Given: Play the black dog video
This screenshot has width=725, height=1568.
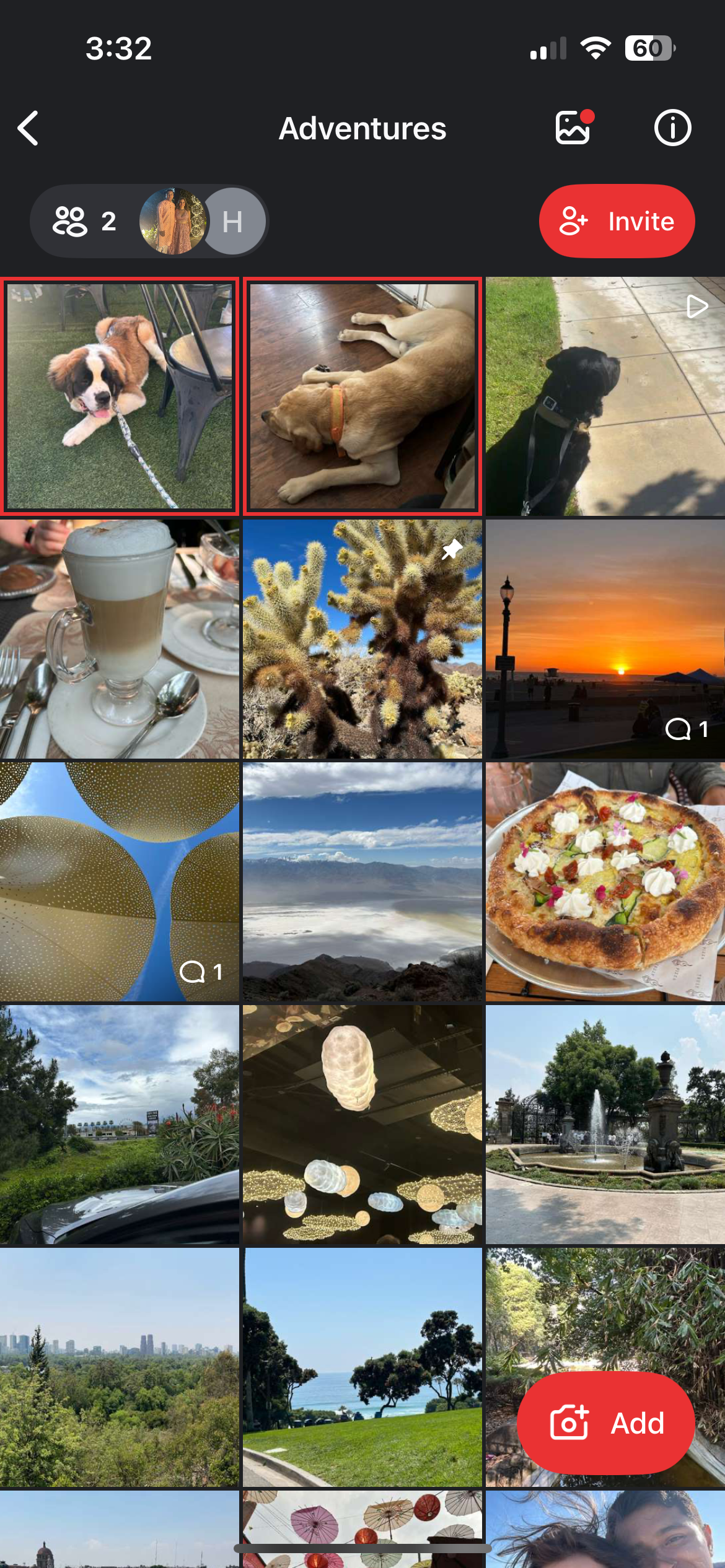Looking at the screenshot, I should click(605, 396).
